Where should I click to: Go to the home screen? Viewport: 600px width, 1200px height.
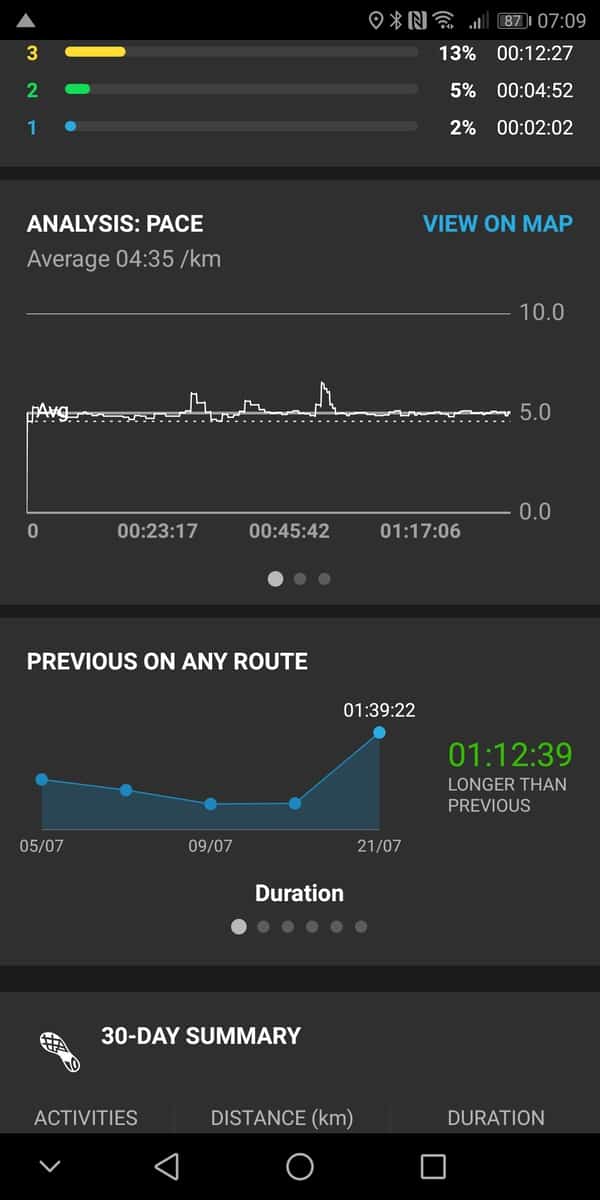pyautogui.click(x=300, y=1166)
